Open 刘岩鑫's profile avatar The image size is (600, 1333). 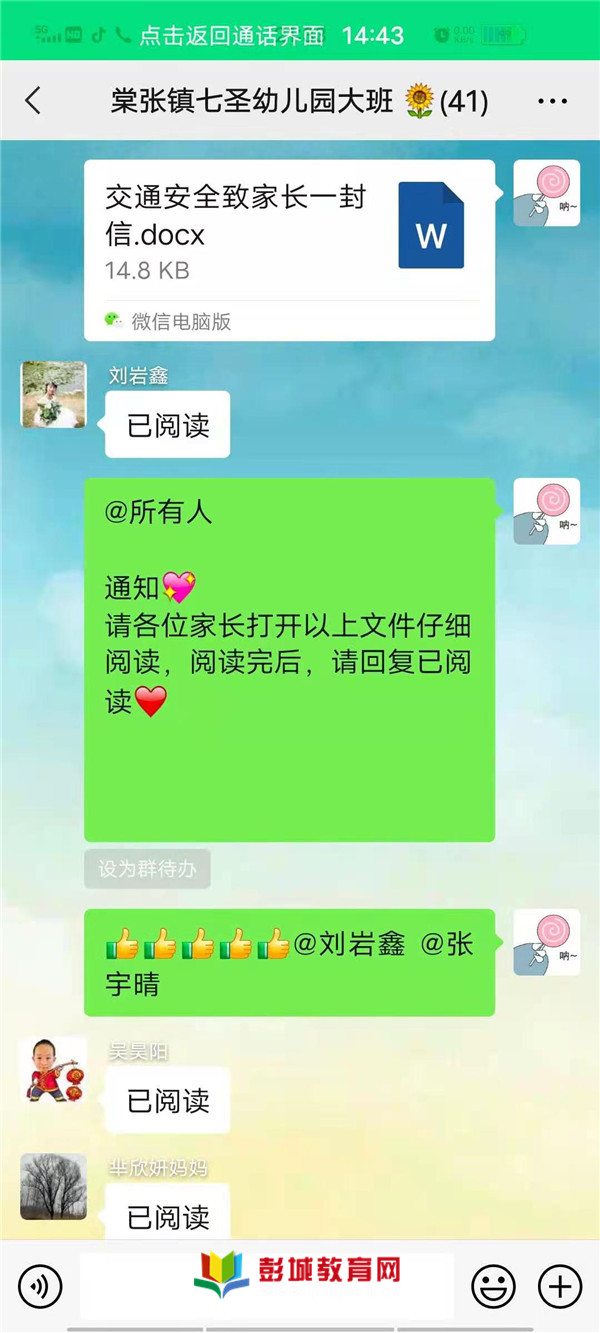[x=53, y=394]
